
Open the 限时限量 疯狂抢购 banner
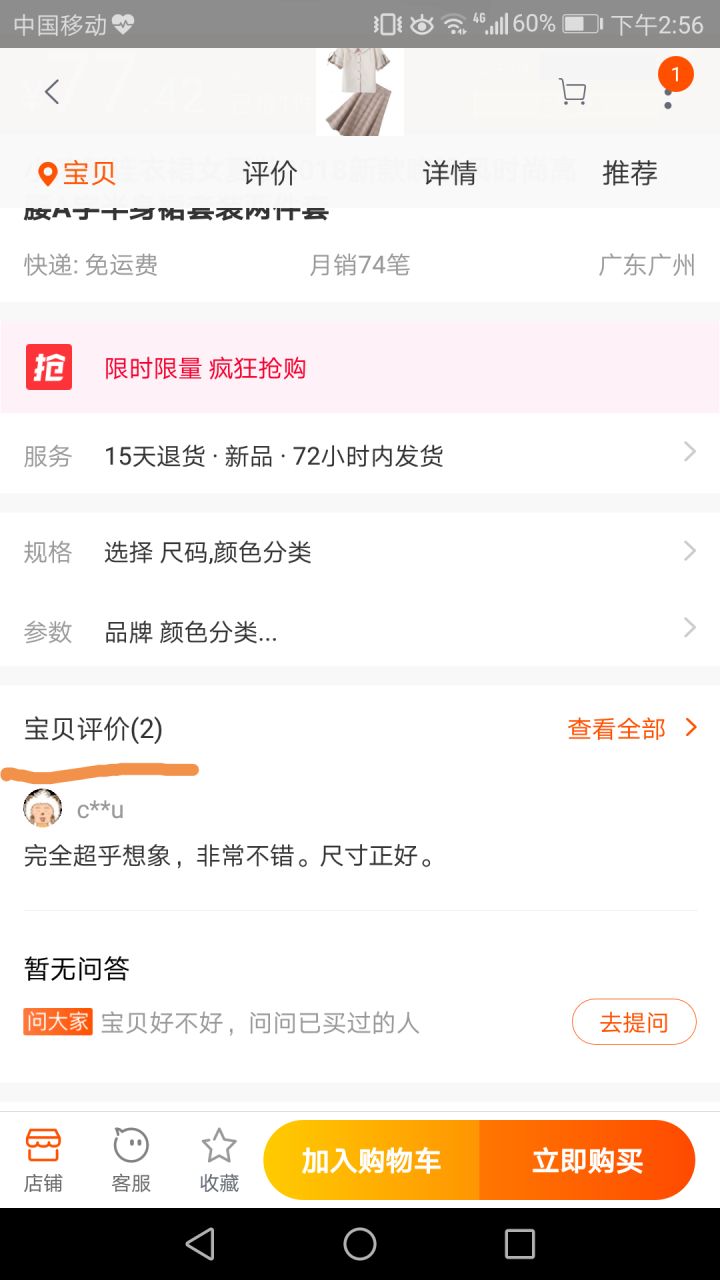360,368
